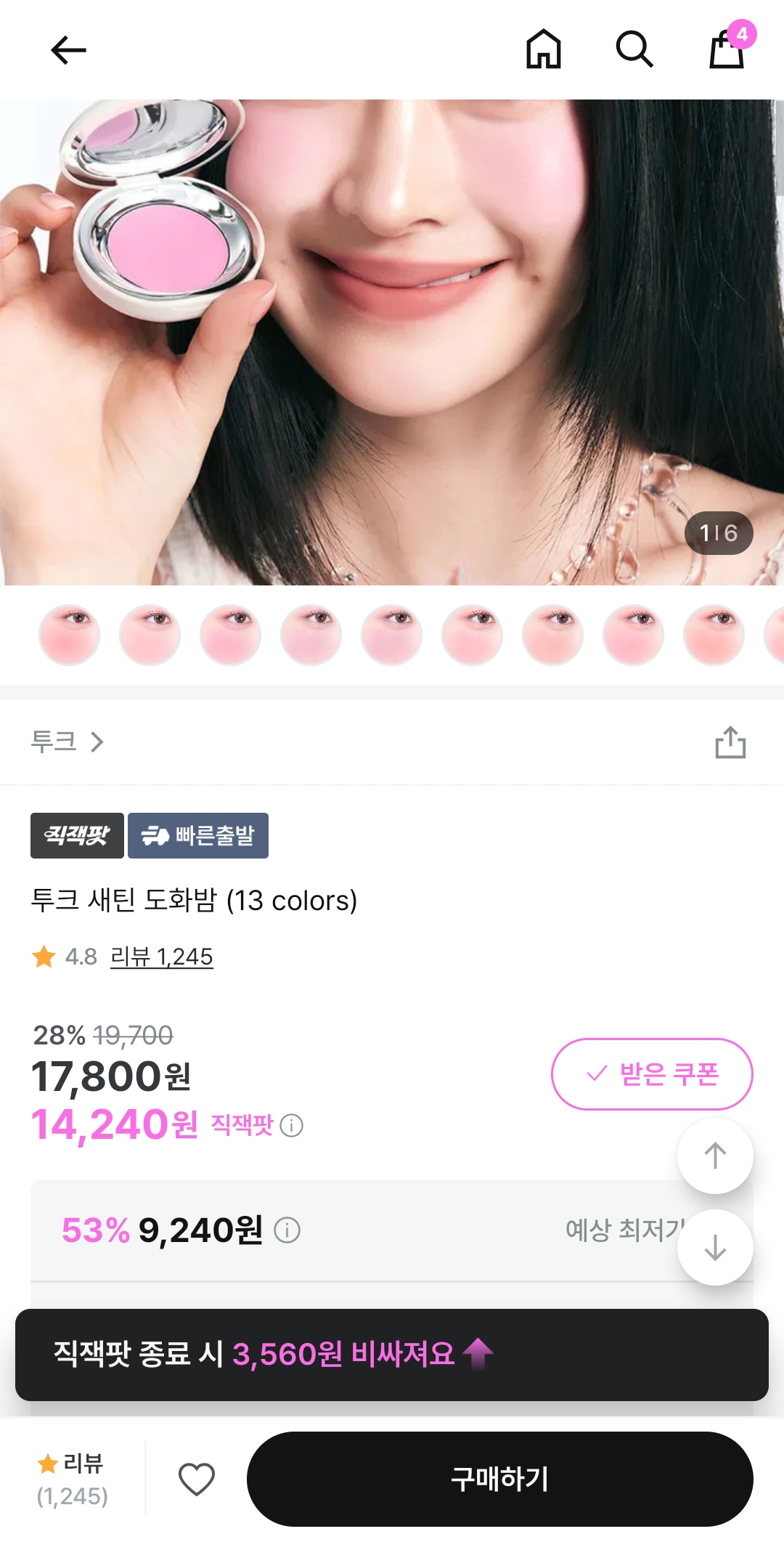Tap the 구매하기 button
This screenshot has height=1542, width=784.
pyautogui.click(x=499, y=1479)
